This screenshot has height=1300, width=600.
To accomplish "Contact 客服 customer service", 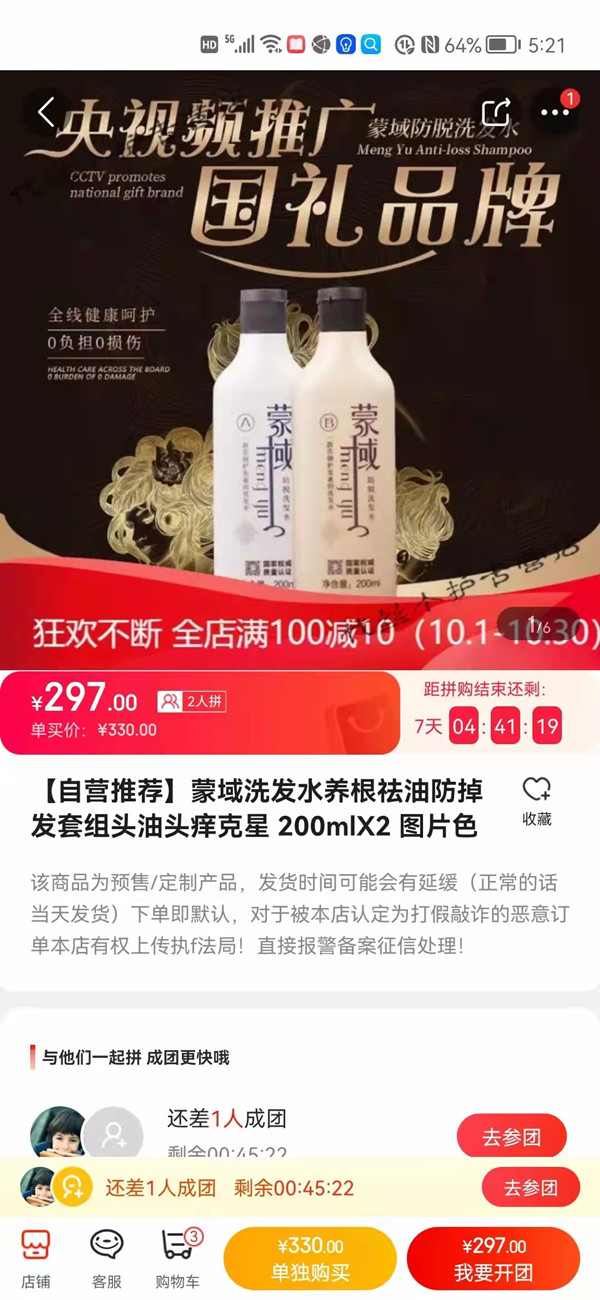I will pyautogui.click(x=106, y=1257).
